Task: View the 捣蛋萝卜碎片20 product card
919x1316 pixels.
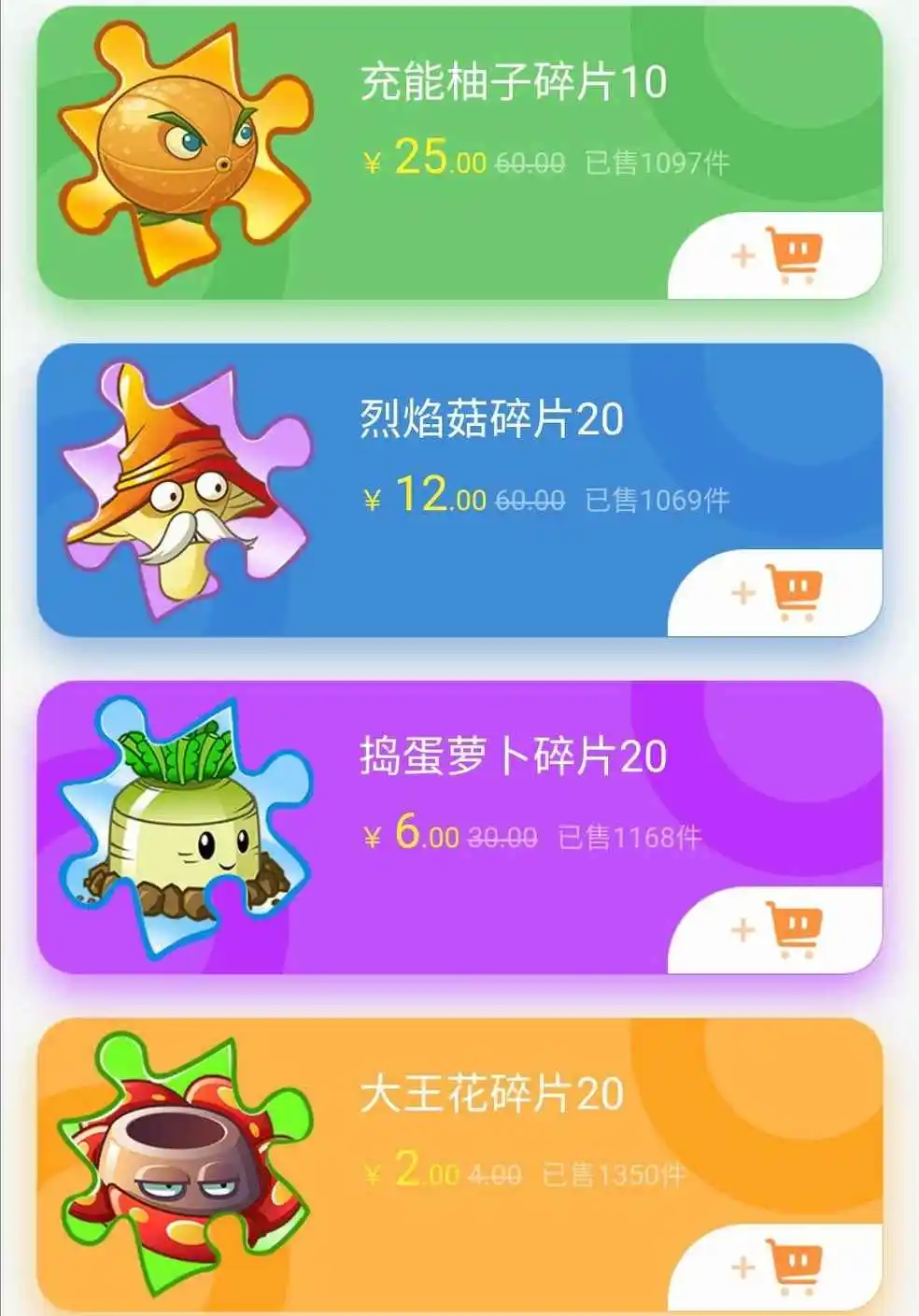Action: [512, 756]
